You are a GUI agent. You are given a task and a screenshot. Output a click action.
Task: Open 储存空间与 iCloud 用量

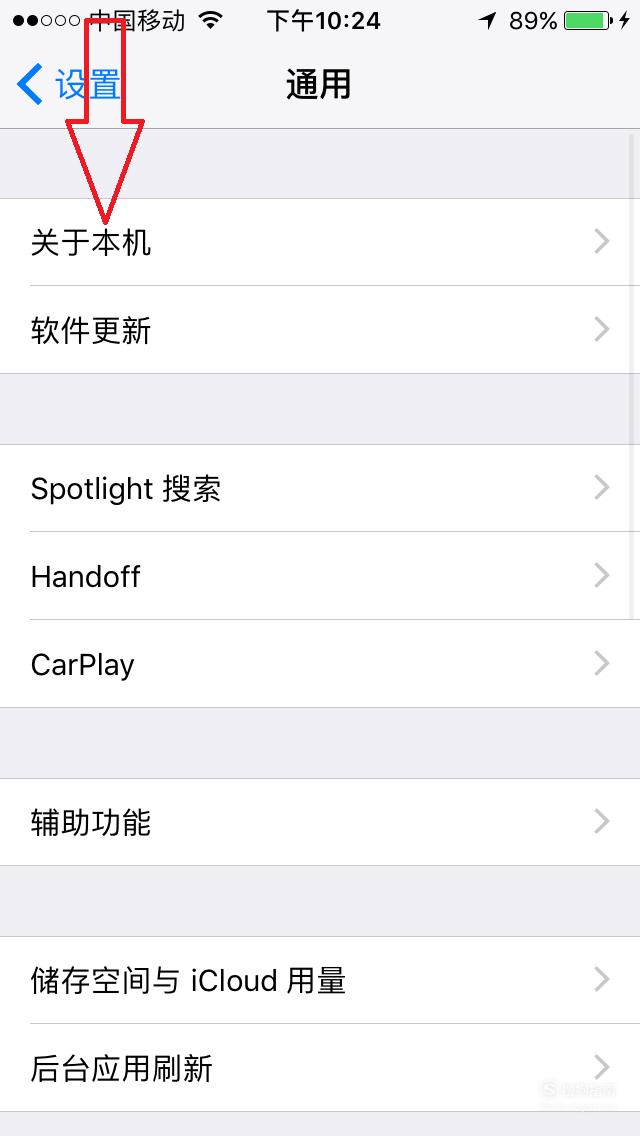[x=320, y=980]
